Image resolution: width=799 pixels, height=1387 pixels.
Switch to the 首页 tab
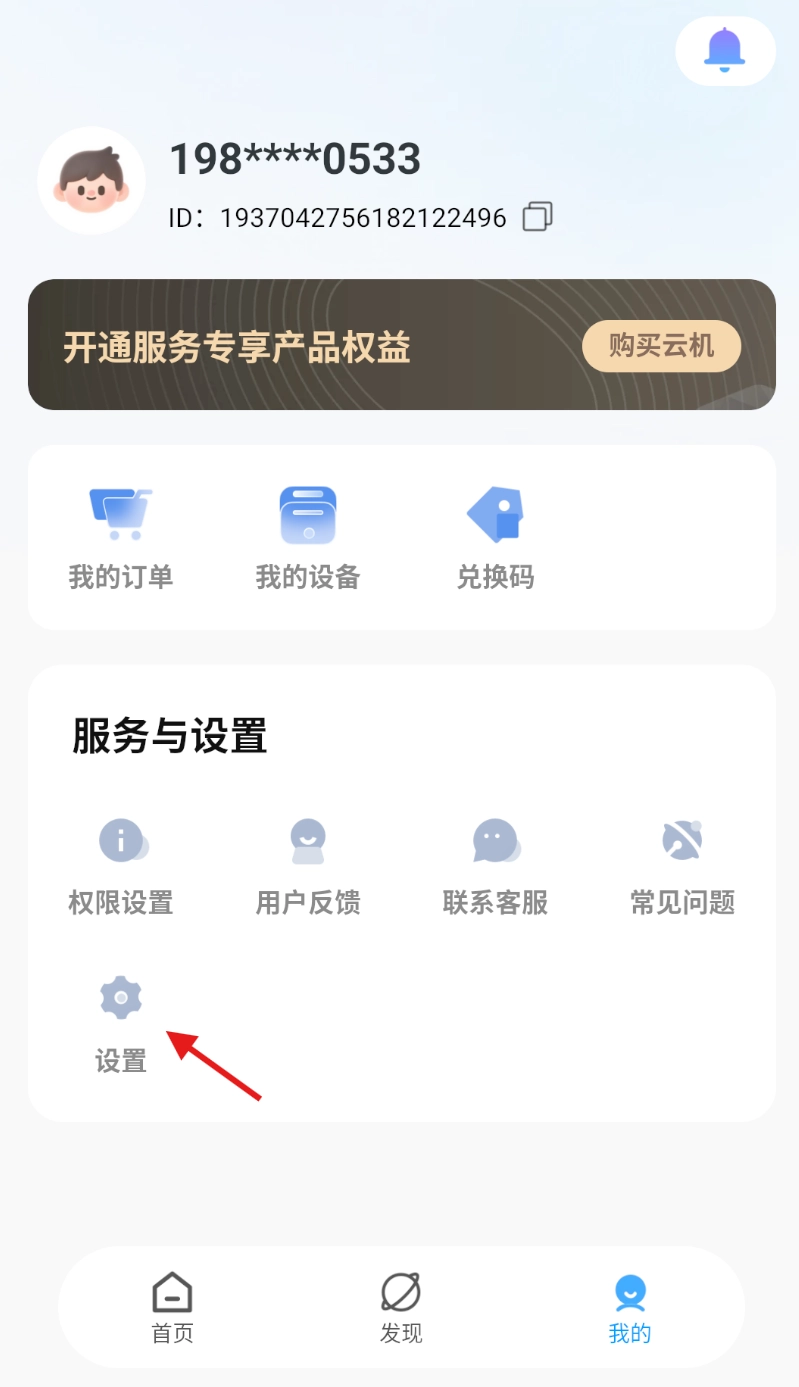tap(172, 1307)
